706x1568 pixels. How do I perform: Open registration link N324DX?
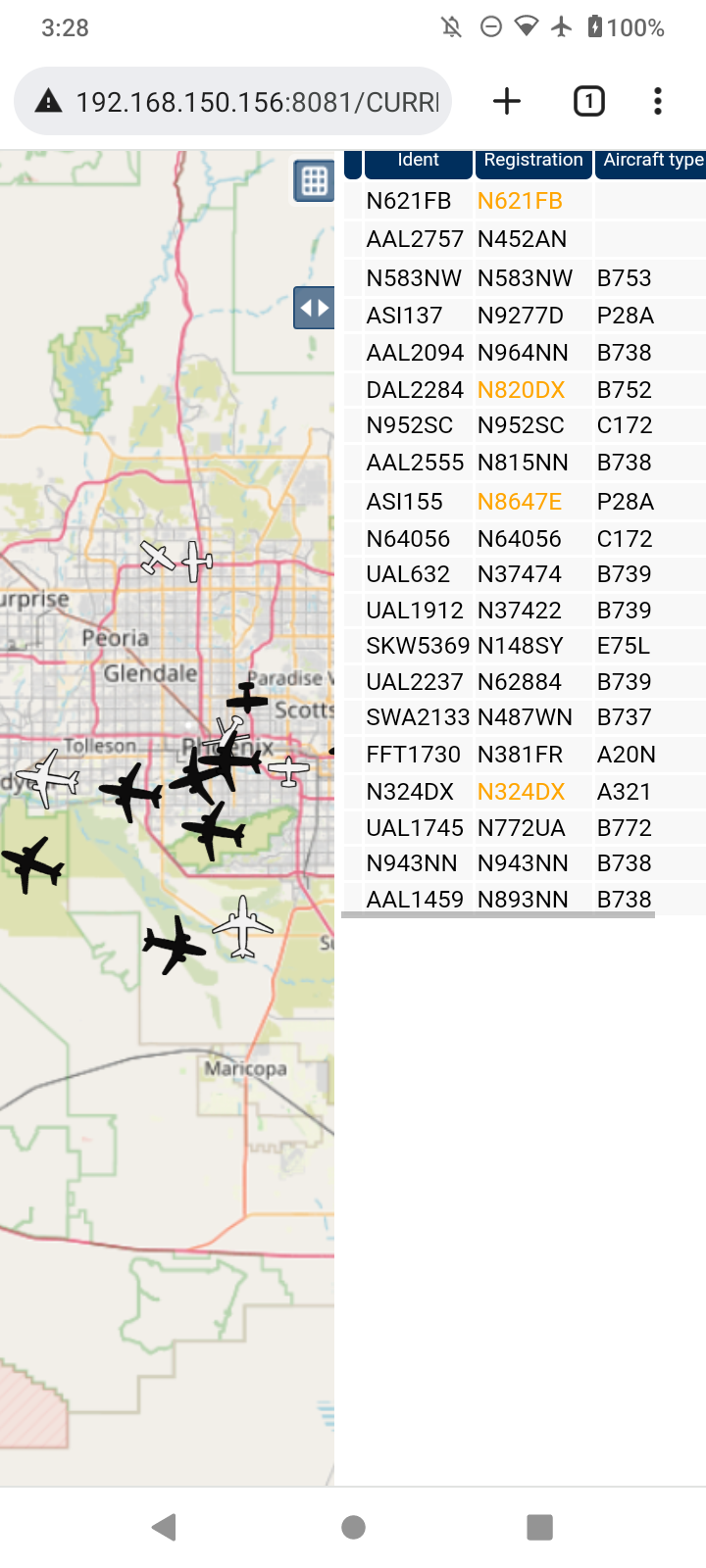[x=521, y=792]
